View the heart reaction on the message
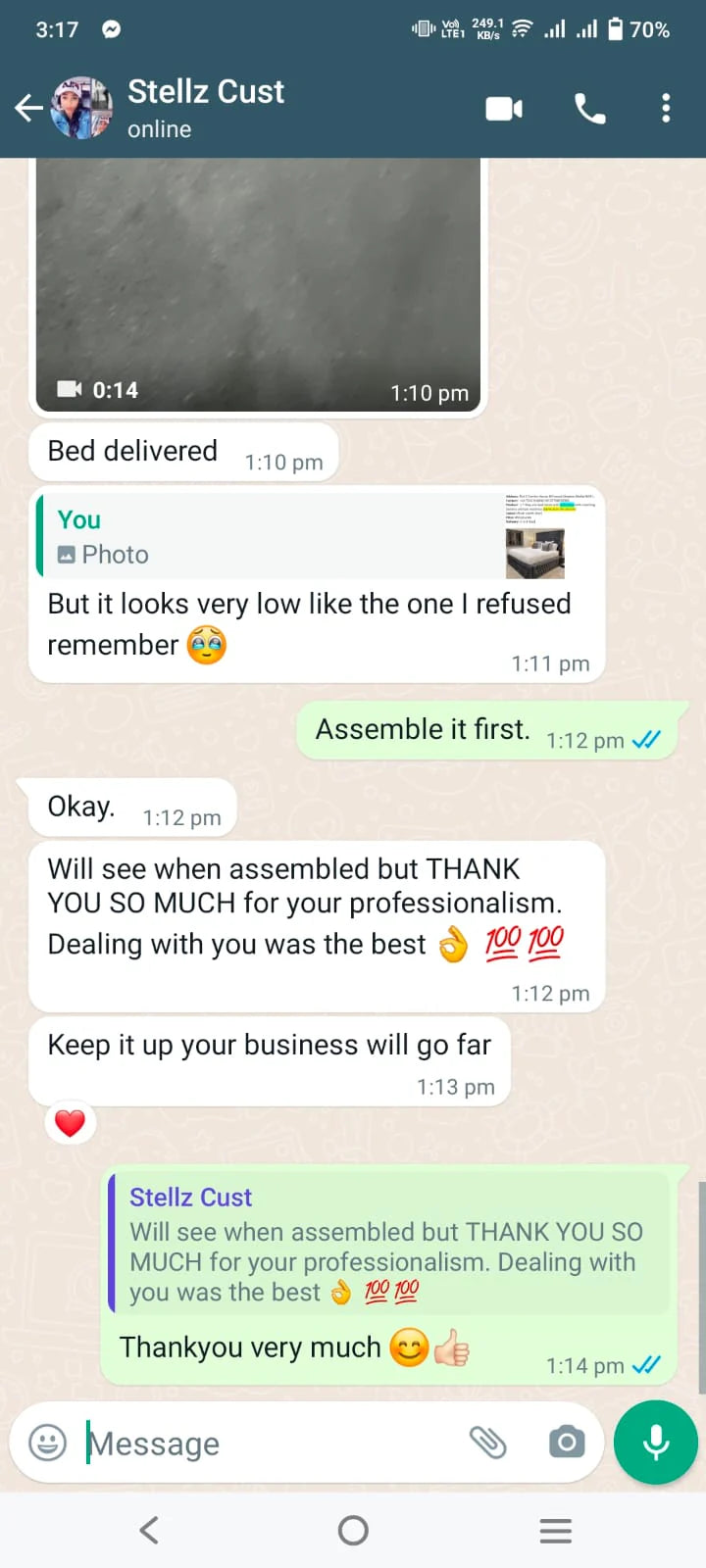This screenshot has width=706, height=1568. point(70,1123)
